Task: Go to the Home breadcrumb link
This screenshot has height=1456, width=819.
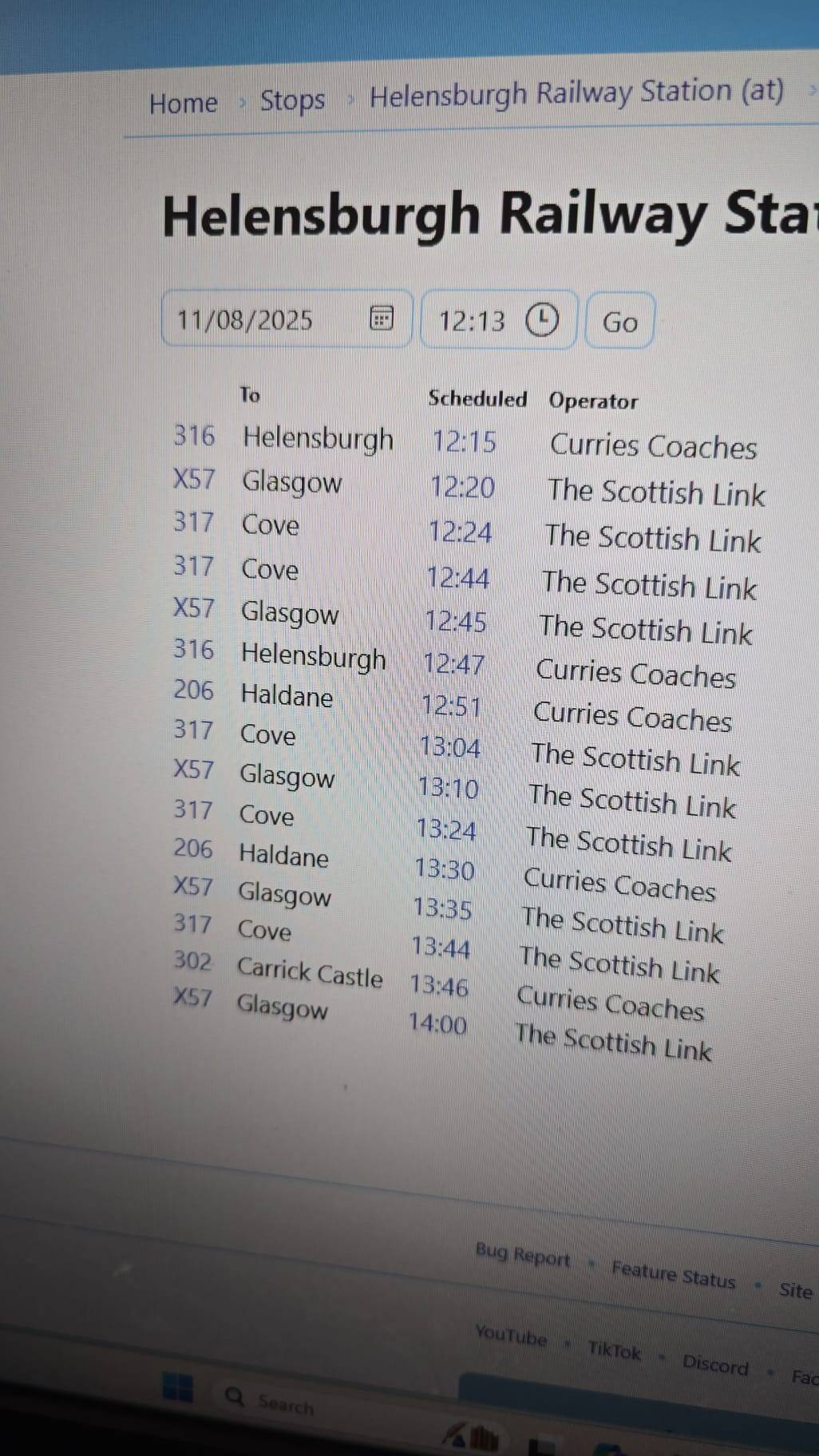Action: [x=183, y=104]
